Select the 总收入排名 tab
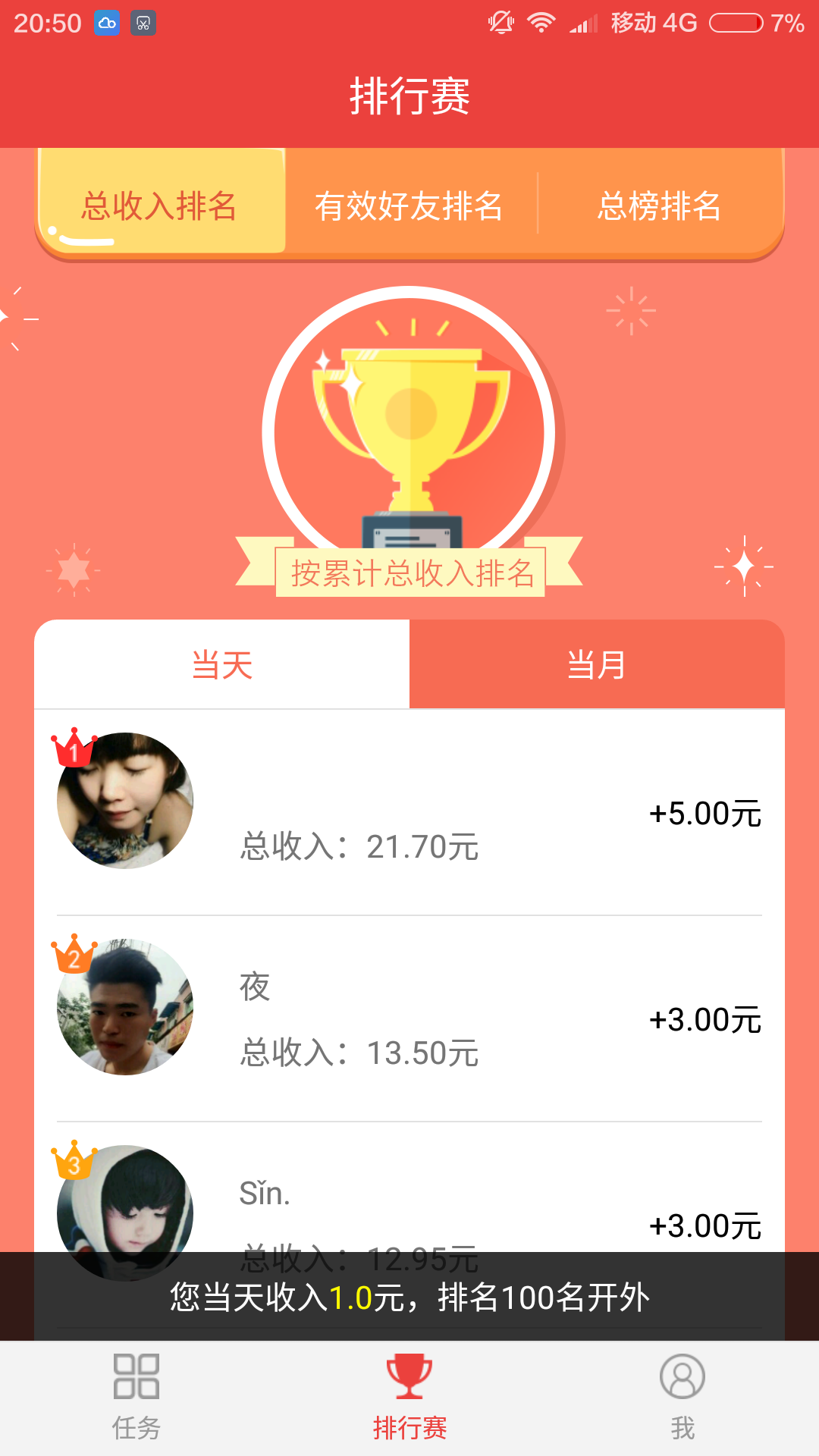 [x=160, y=206]
